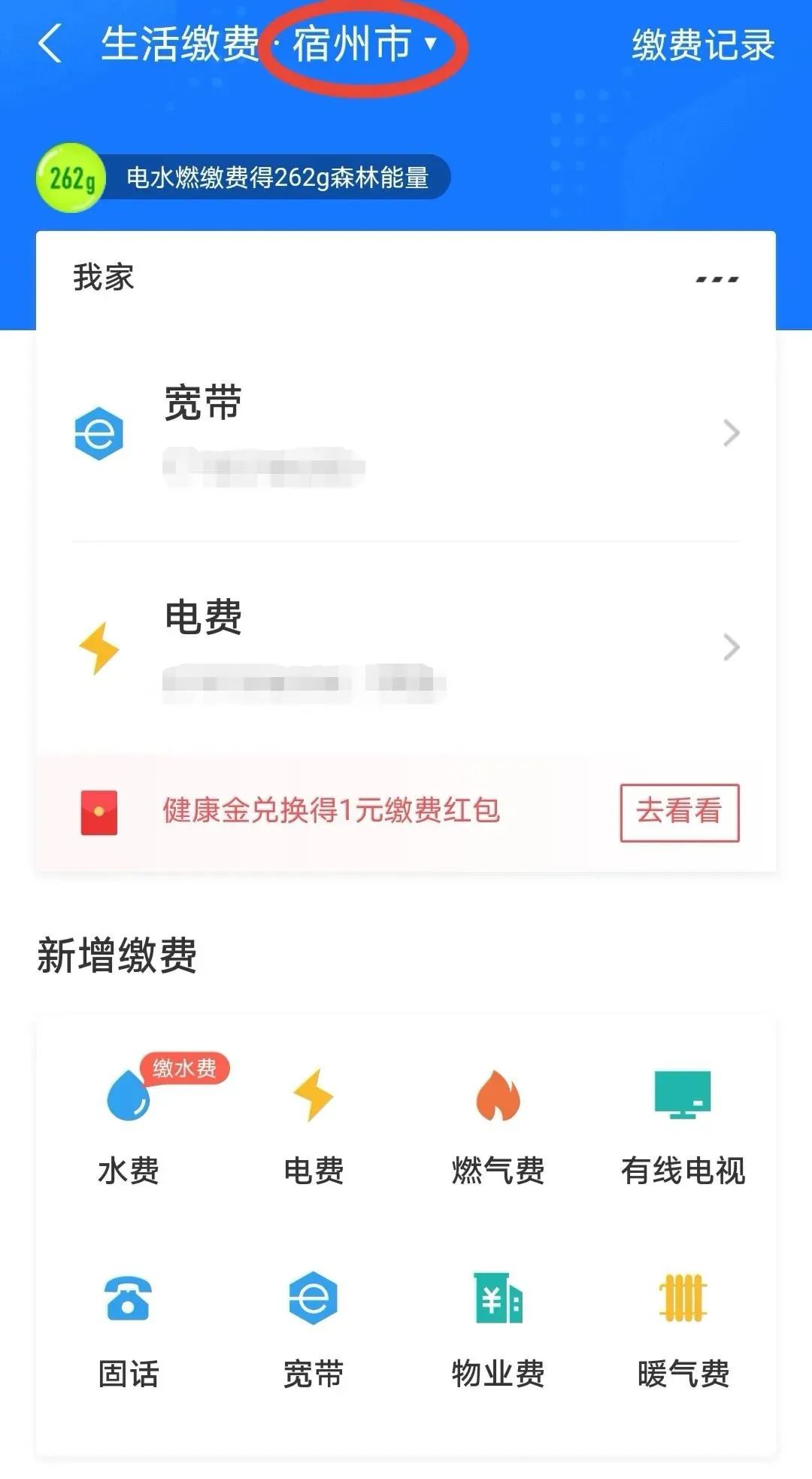
Task: Open 缴费记录 payment records
Action: 702,45
